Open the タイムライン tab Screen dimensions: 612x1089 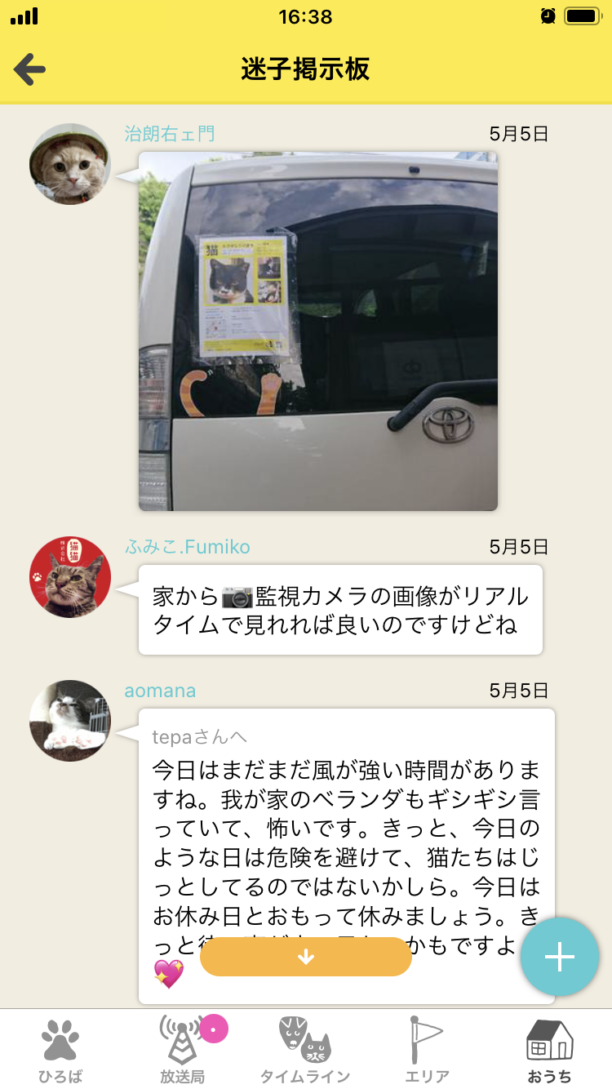click(x=305, y=1050)
